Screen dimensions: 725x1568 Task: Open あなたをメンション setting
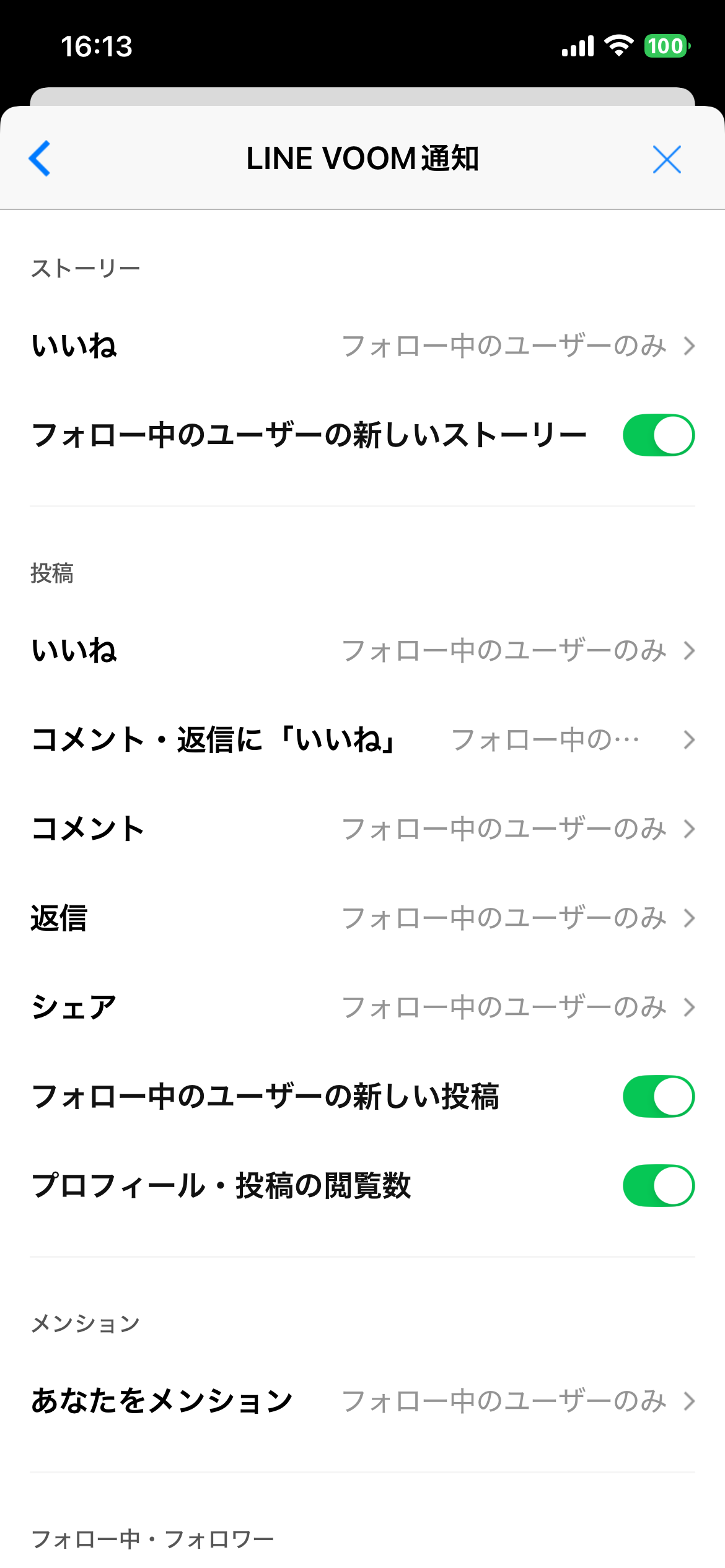click(362, 1401)
